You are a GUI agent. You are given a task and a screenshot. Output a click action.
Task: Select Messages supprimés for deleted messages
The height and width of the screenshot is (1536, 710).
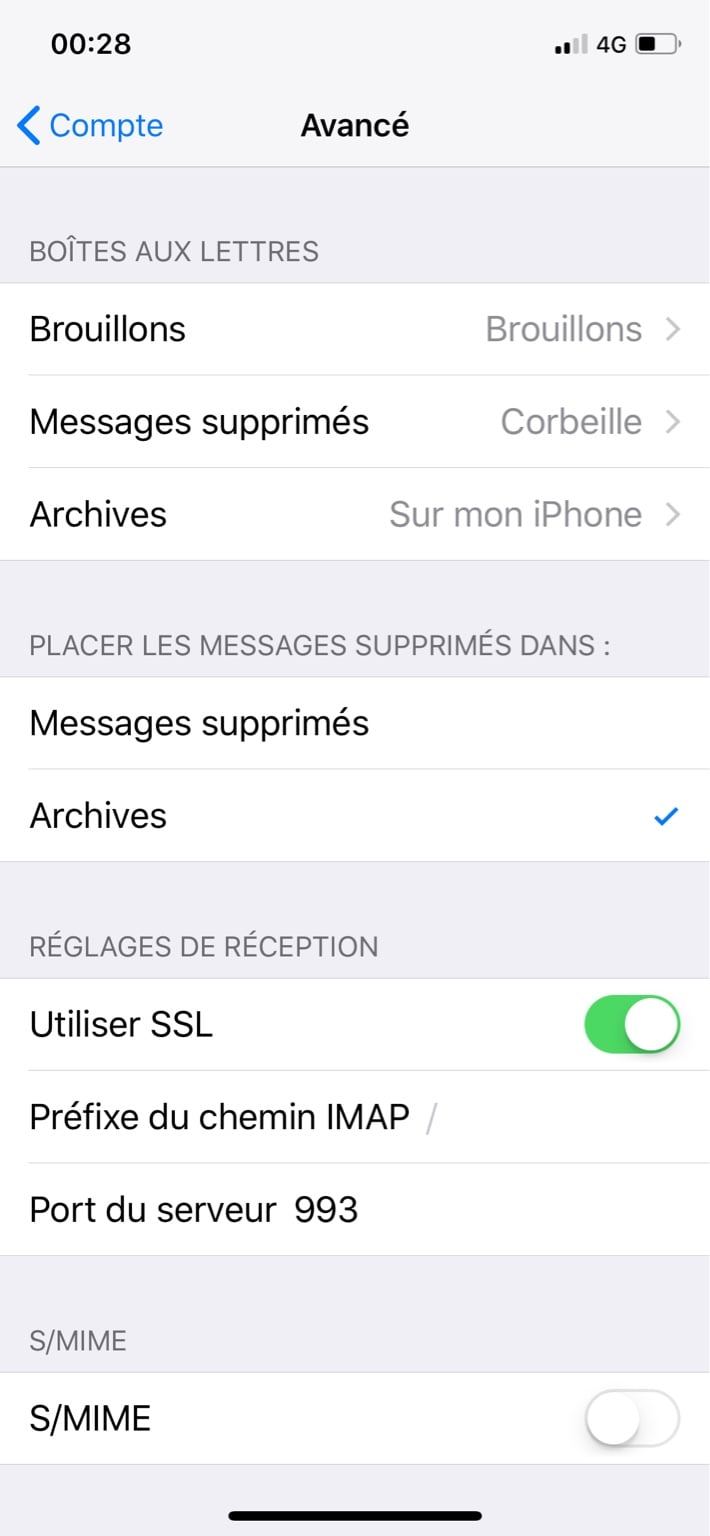click(355, 723)
